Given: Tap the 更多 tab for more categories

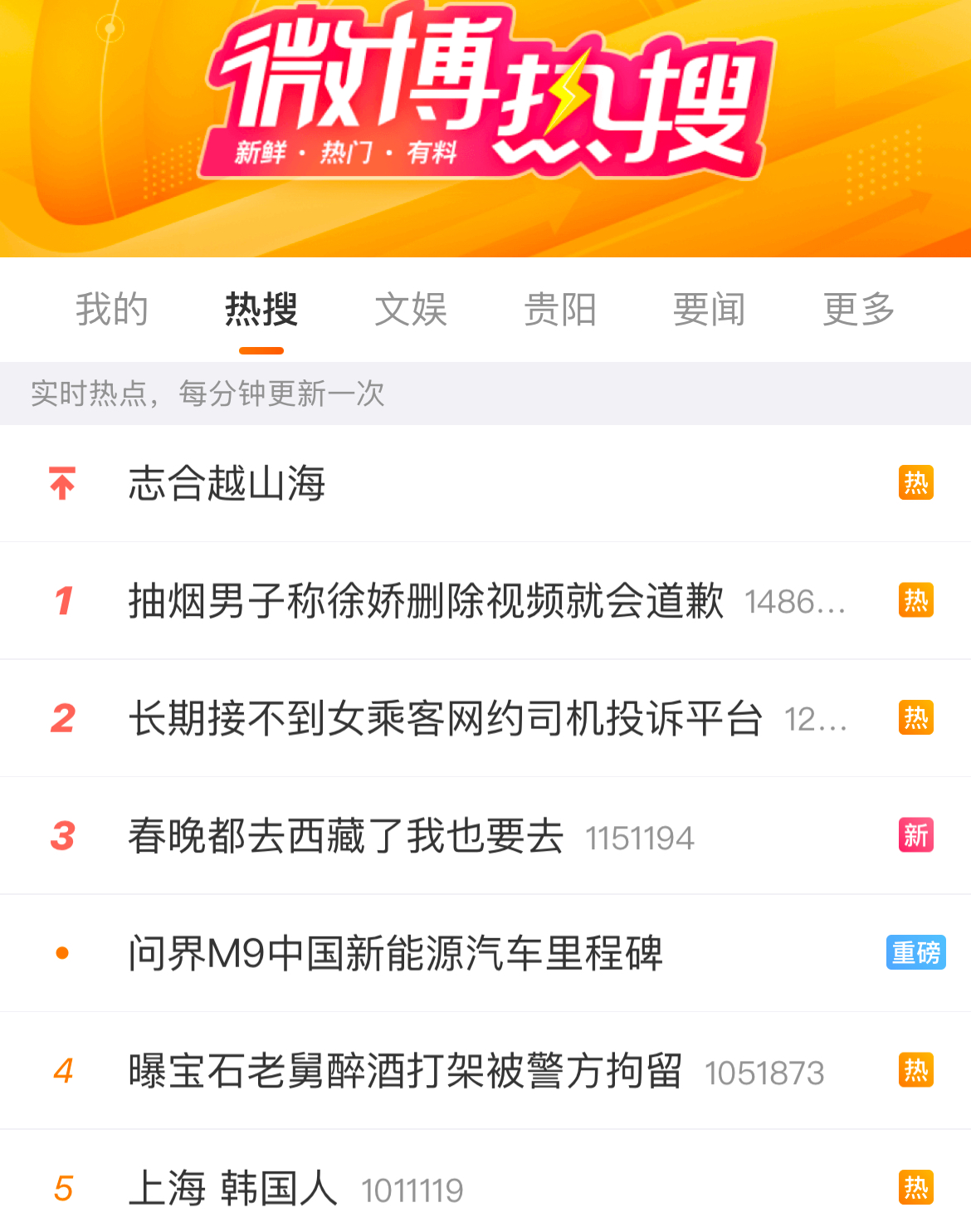Looking at the screenshot, I should (x=858, y=310).
